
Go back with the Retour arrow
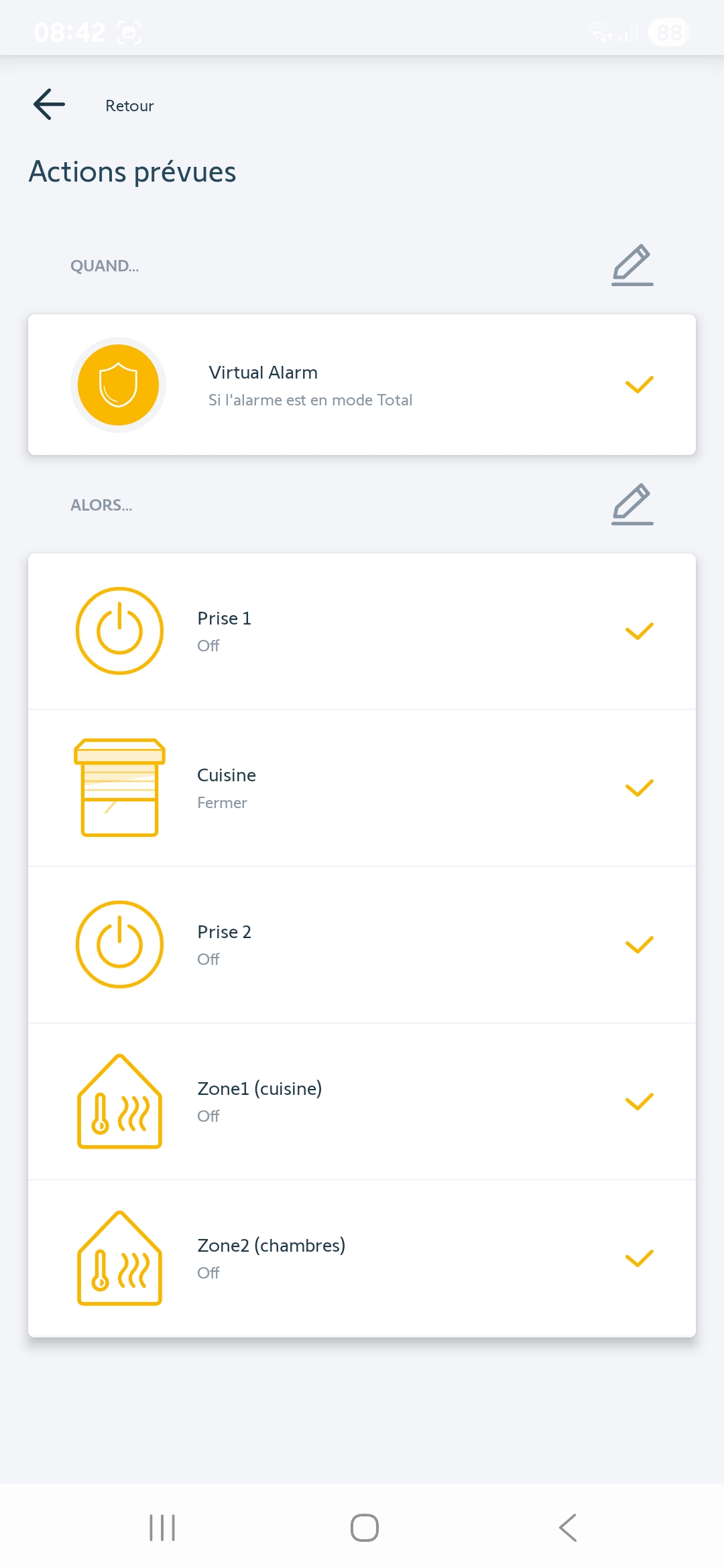click(50, 105)
